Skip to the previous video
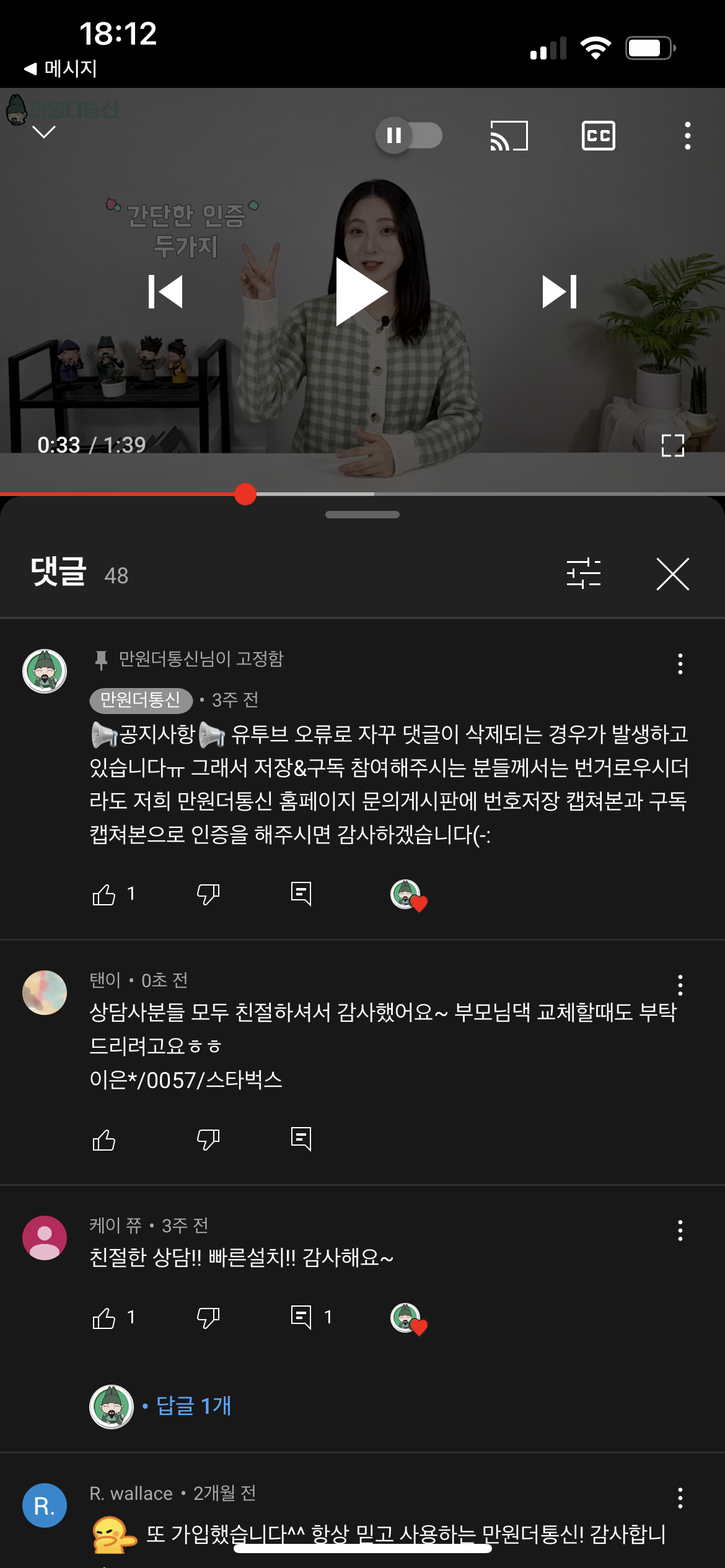Viewport: 725px width, 1568px height. pyautogui.click(x=165, y=292)
